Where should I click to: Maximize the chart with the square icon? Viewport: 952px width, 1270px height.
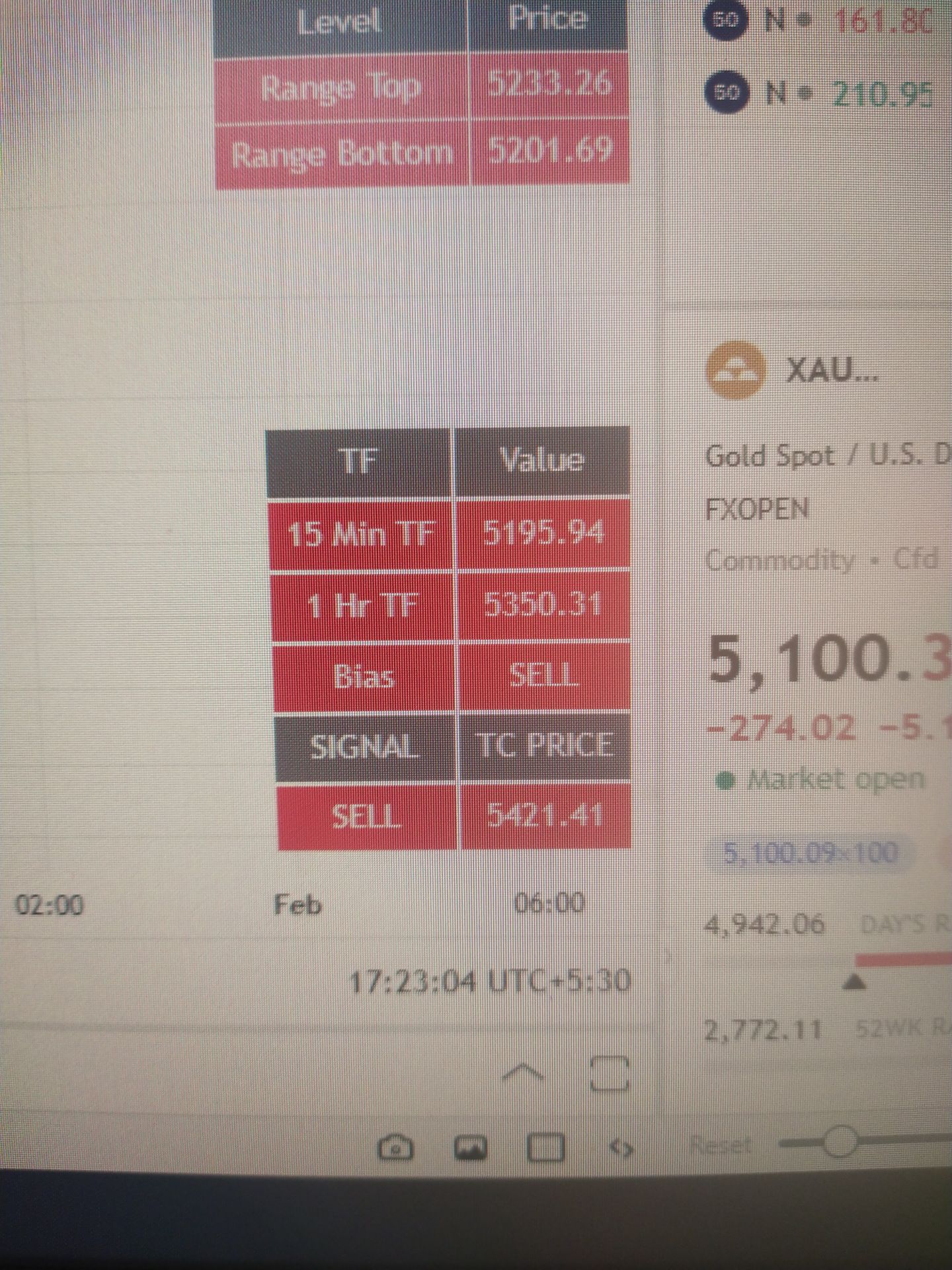point(608,1073)
